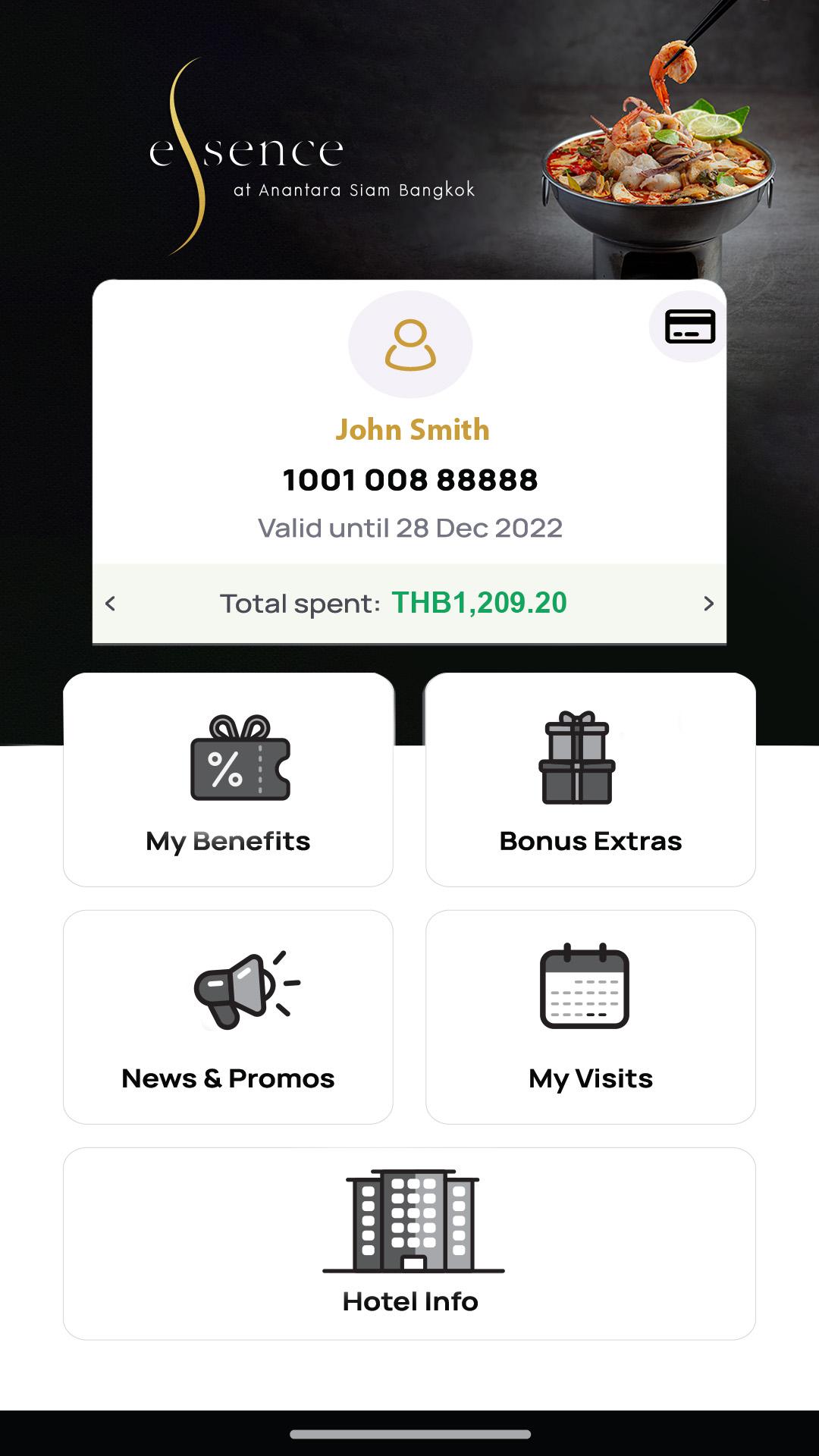This screenshot has height=1456, width=819.
Task: Open Bonus Extras
Action: [x=591, y=780]
